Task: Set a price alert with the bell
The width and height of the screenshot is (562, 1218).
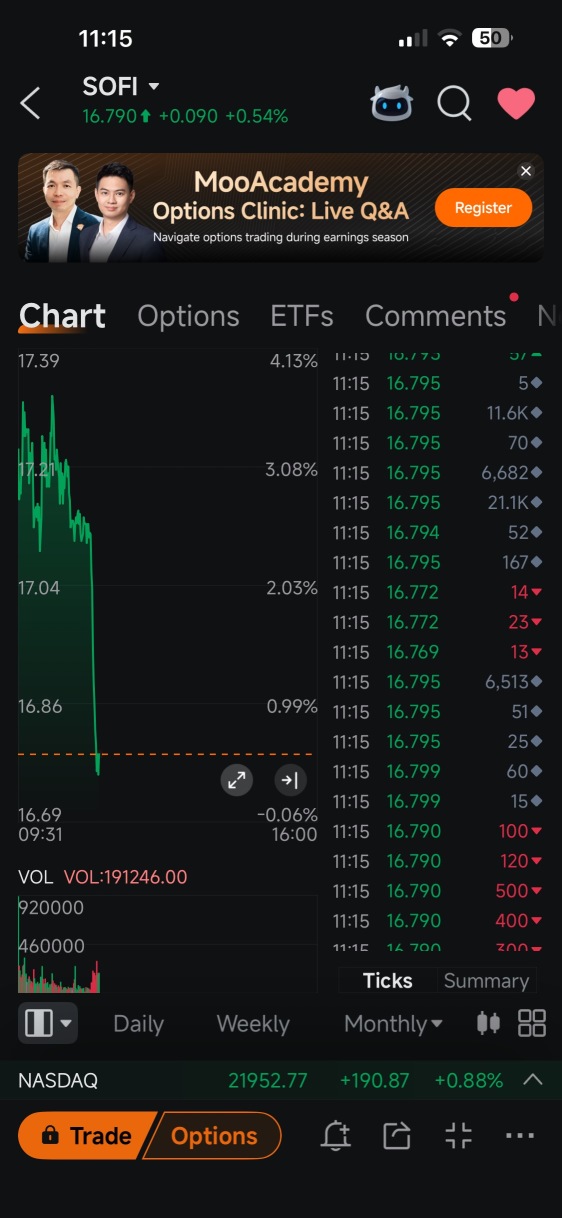Action: (336, 1136)
